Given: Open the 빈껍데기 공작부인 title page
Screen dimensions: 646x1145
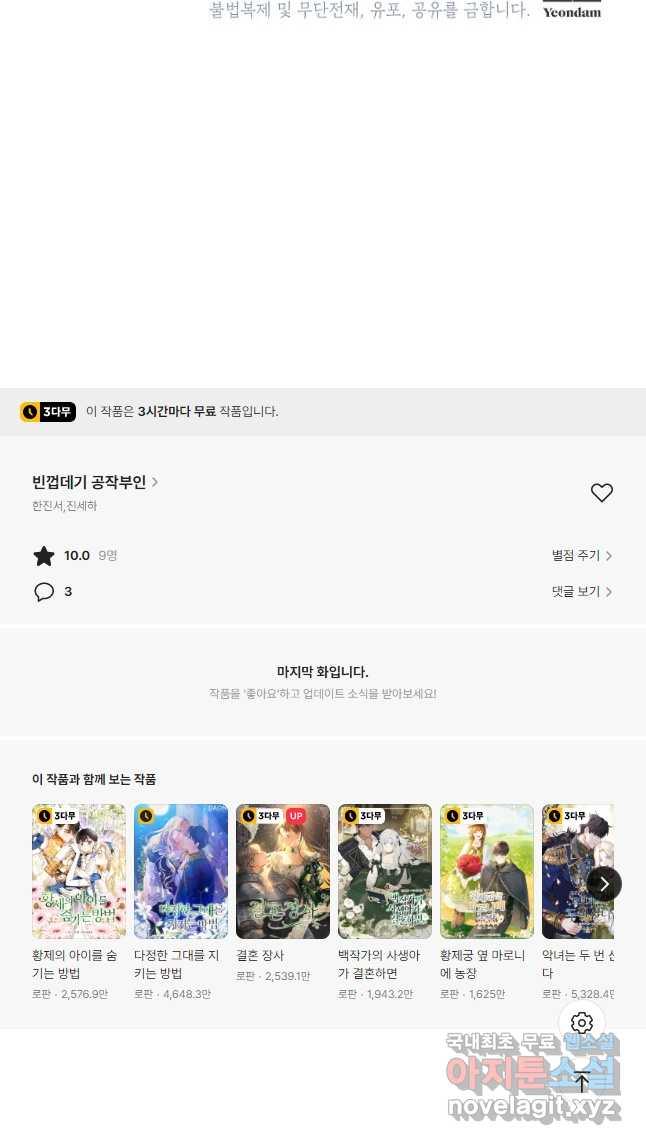Looking at the screenshot, I should [94, 482].
